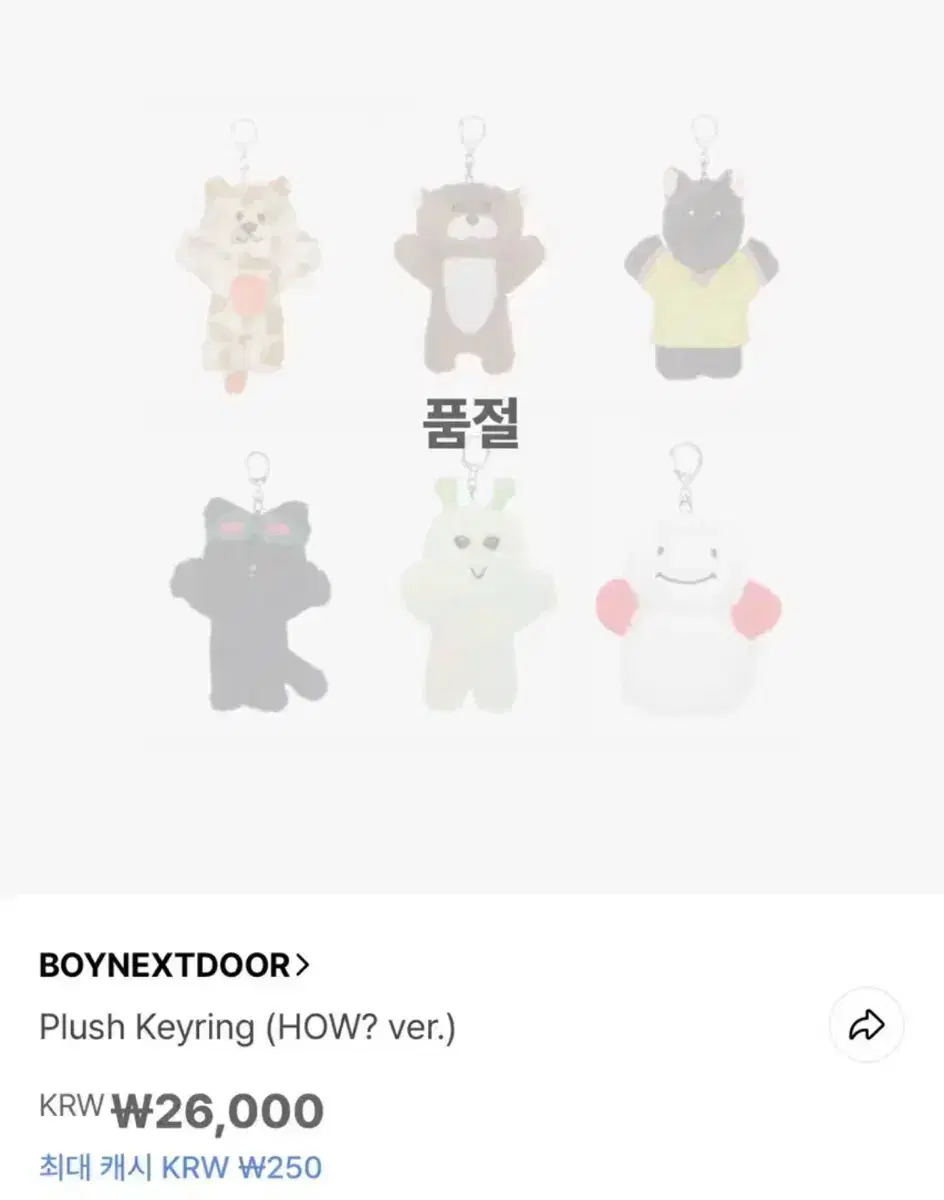This screenshot has height=1200, width=944.
Task: Tap the ₩26,000 price text
Action: coord(222,1109)
